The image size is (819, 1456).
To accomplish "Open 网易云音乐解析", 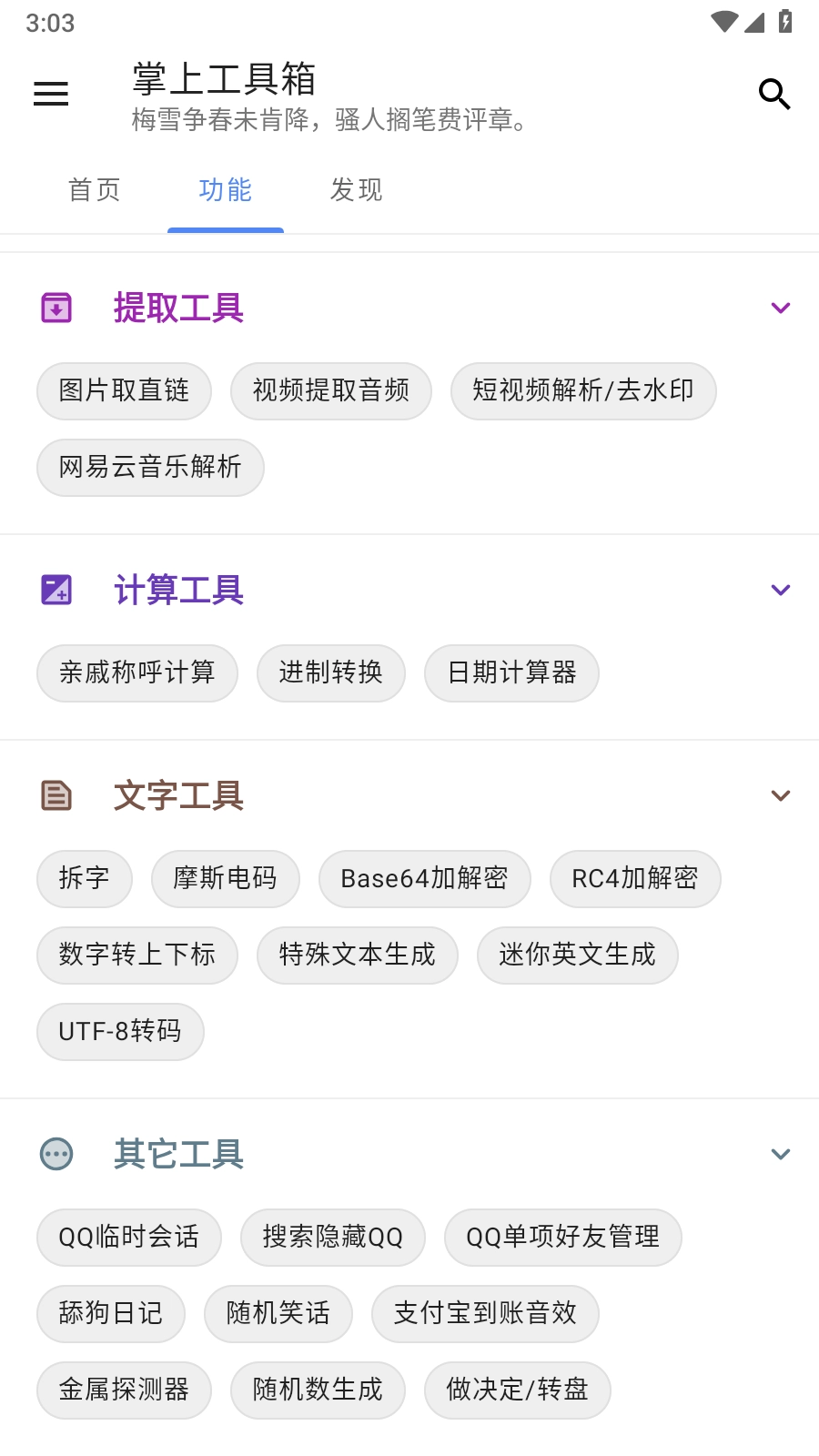I will (150, 468).
